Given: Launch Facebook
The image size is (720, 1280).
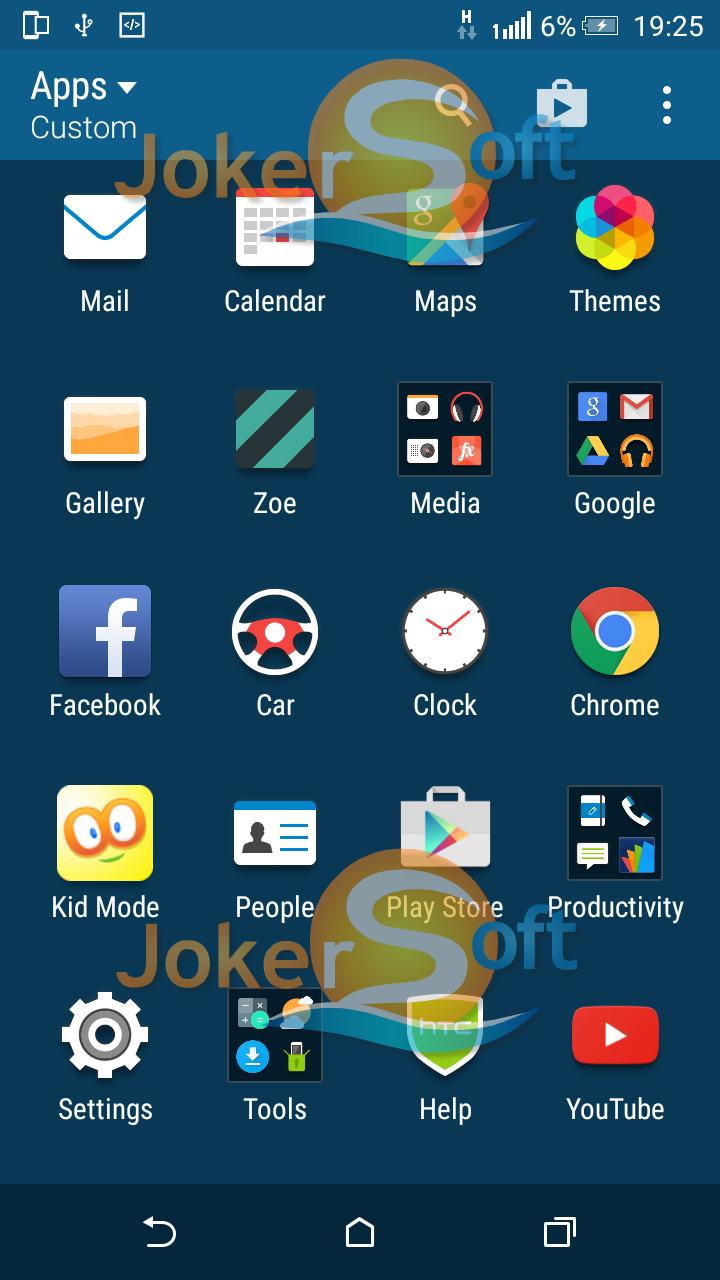Looking at the screenshot, I should coord(105,633).
